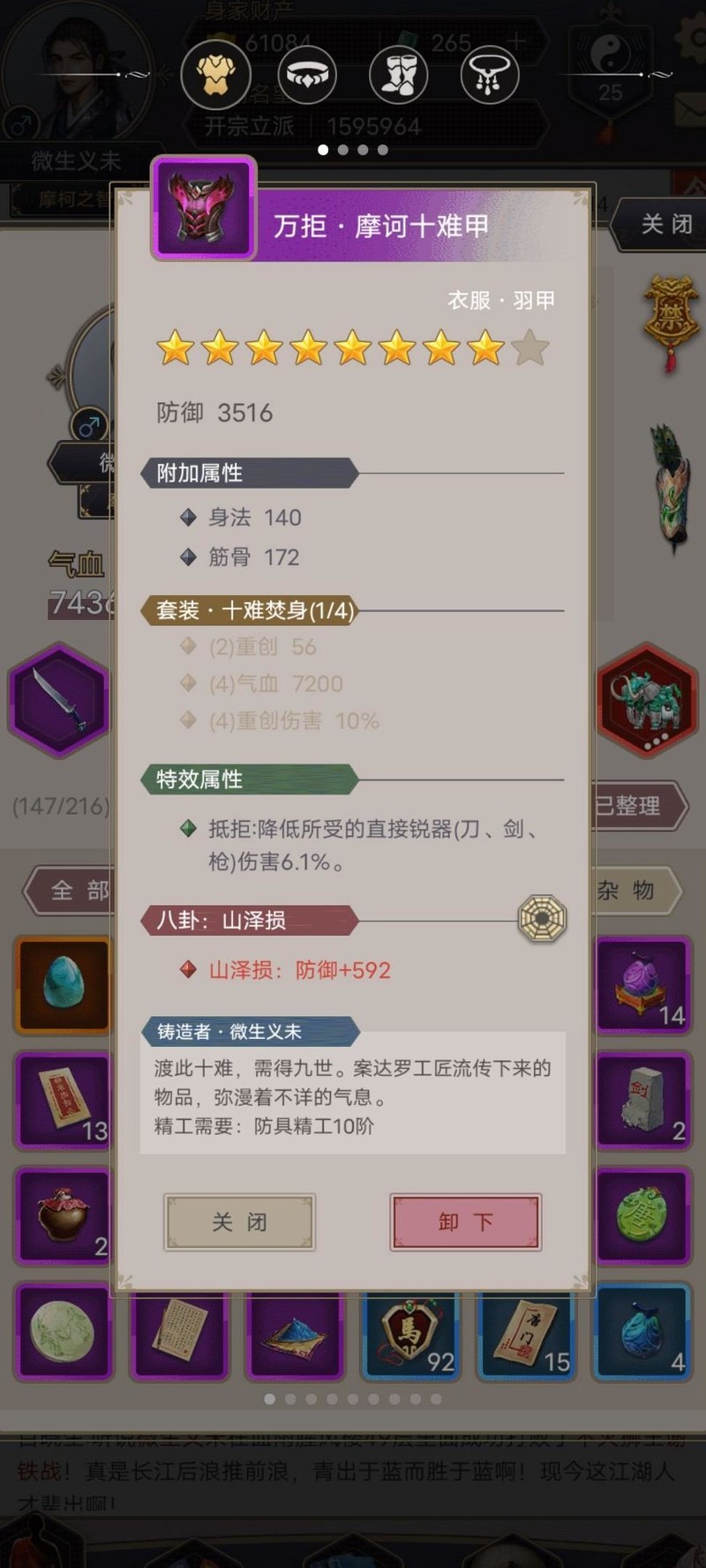
Task: Open the dagger weapon slot
Action: click(58, 699)
